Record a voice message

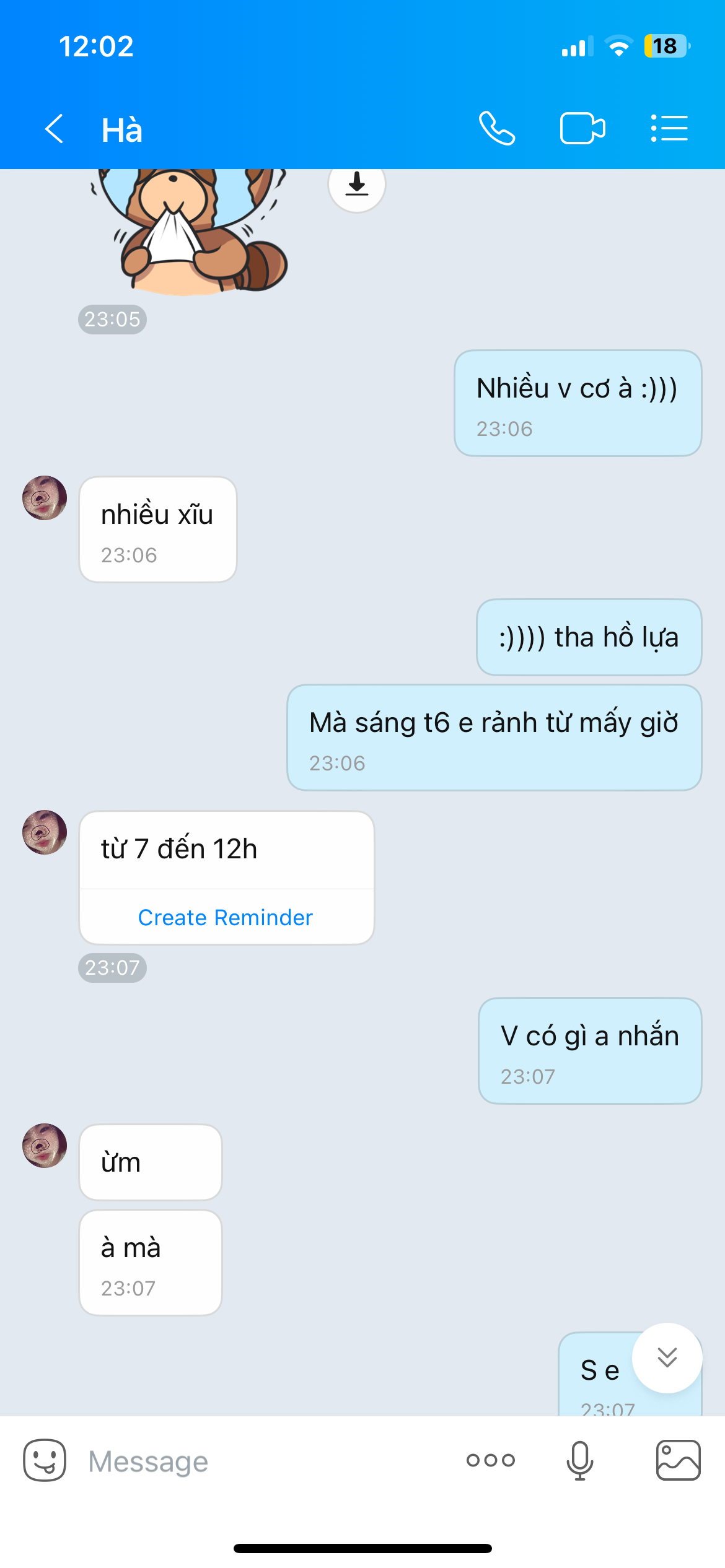pyautogui.click(x=580, y=1460)
